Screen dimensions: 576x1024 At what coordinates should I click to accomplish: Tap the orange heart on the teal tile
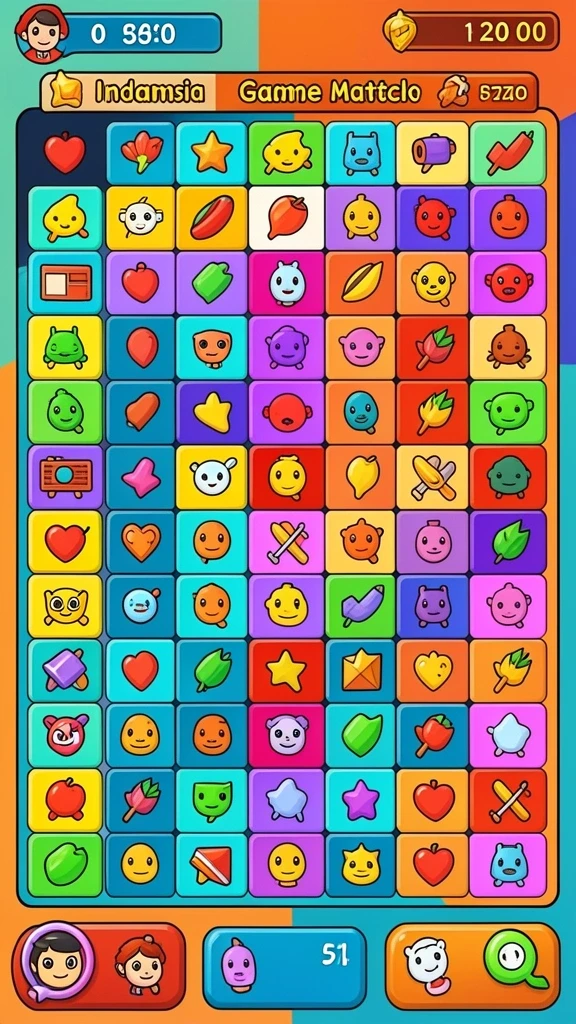pyautogui.click(x=141, y=541)
